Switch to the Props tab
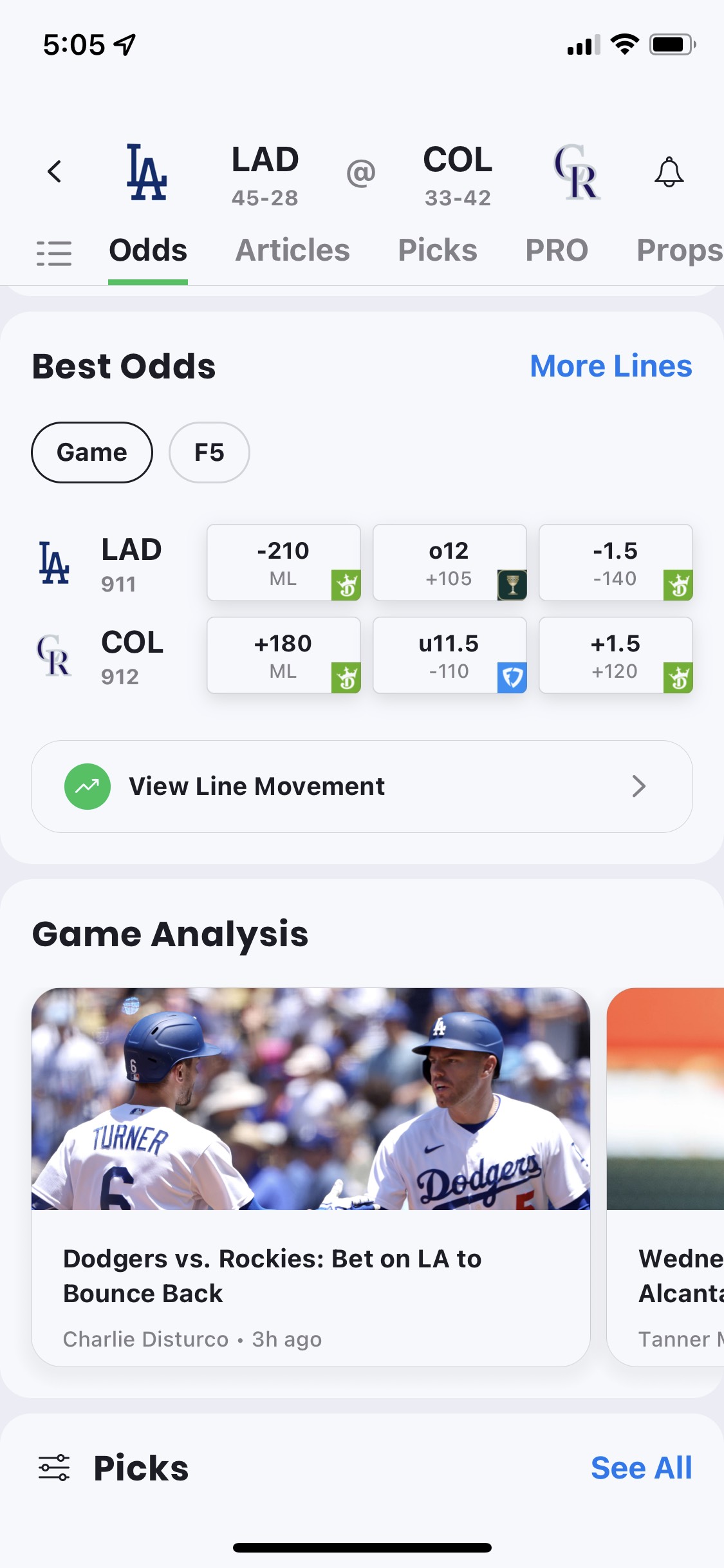The height and width of the screenshot is (1568, 724). click(x=679, y=250)
